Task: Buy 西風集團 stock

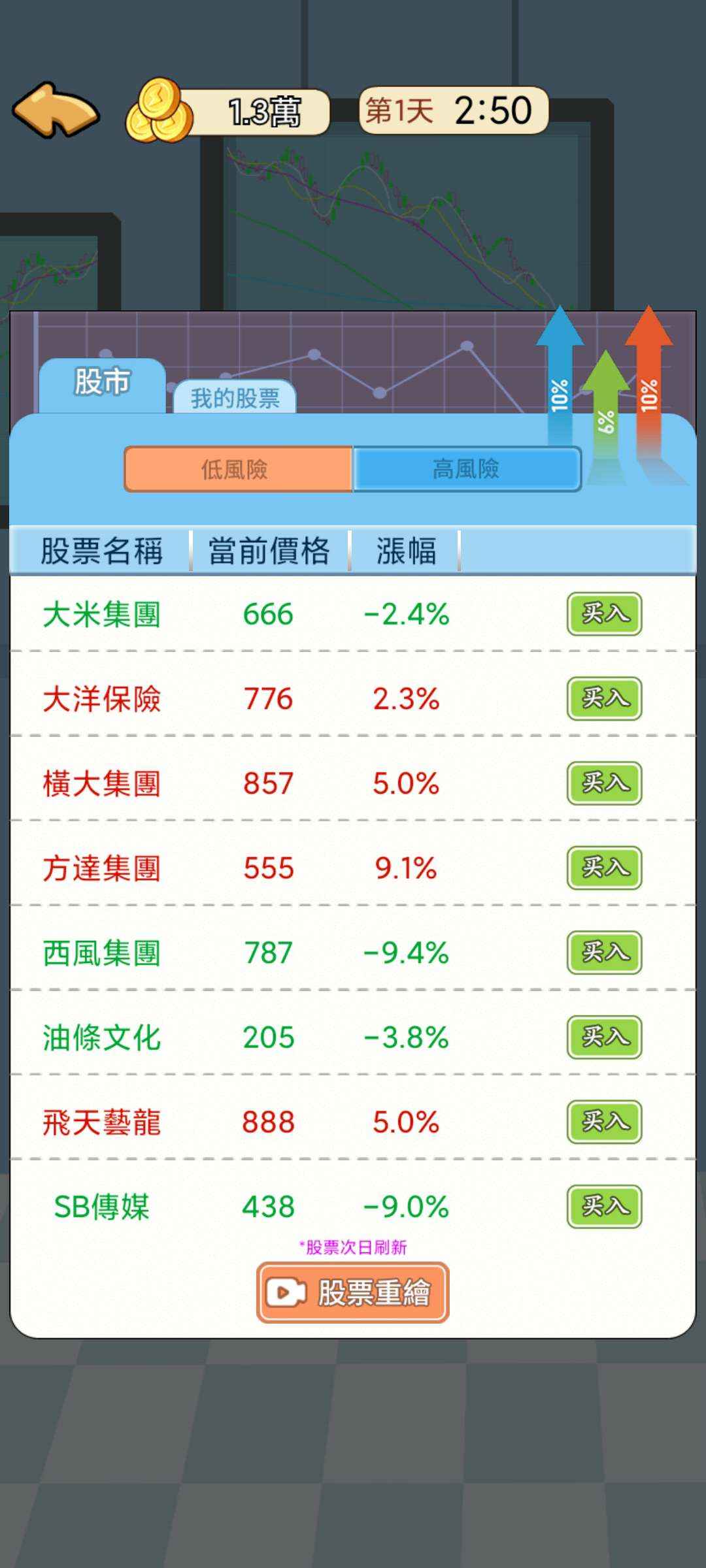Action: 604,953
